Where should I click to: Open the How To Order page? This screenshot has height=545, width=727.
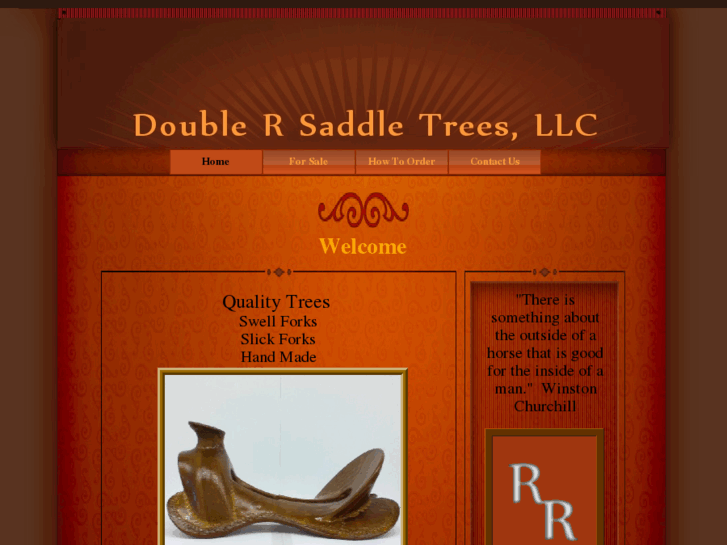pos(401,162)
